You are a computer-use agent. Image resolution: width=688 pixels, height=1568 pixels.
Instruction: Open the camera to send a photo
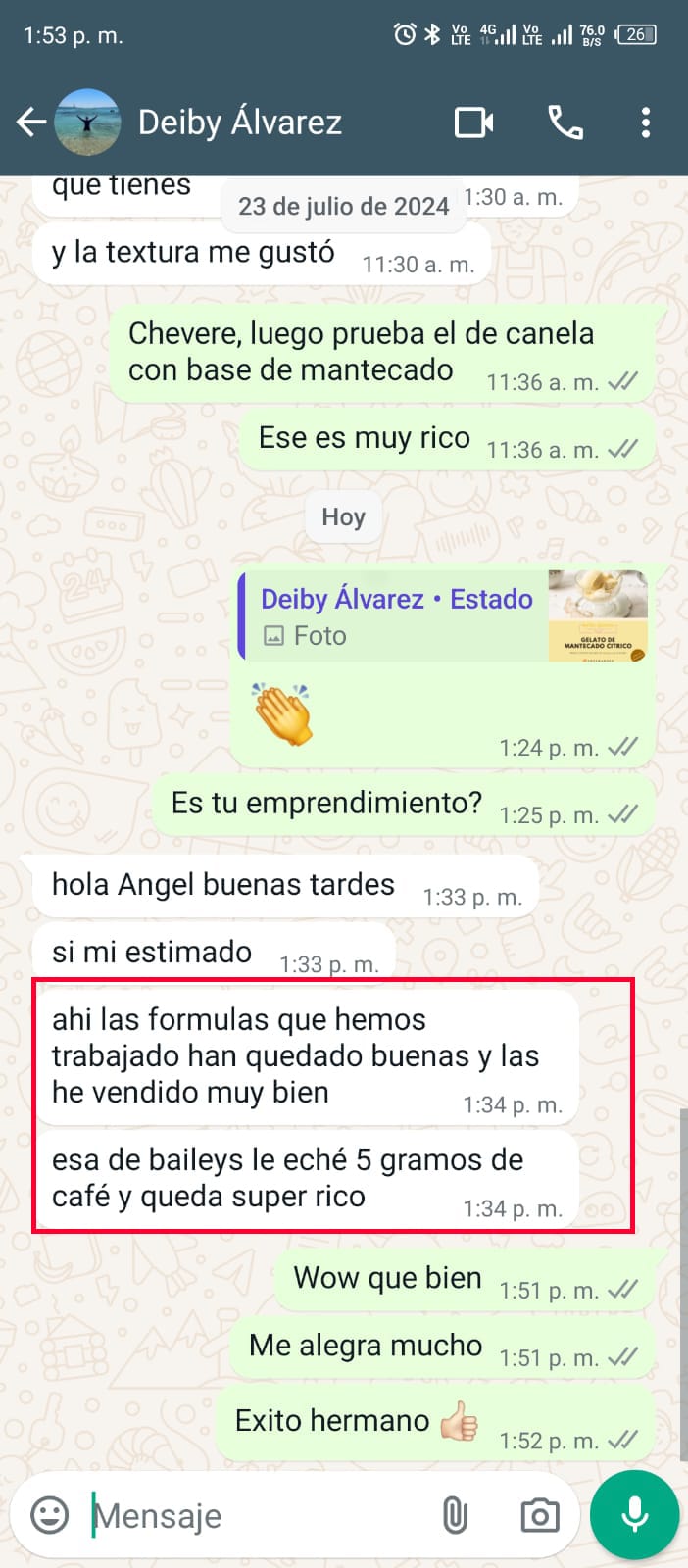click(x=539, y=1515)
